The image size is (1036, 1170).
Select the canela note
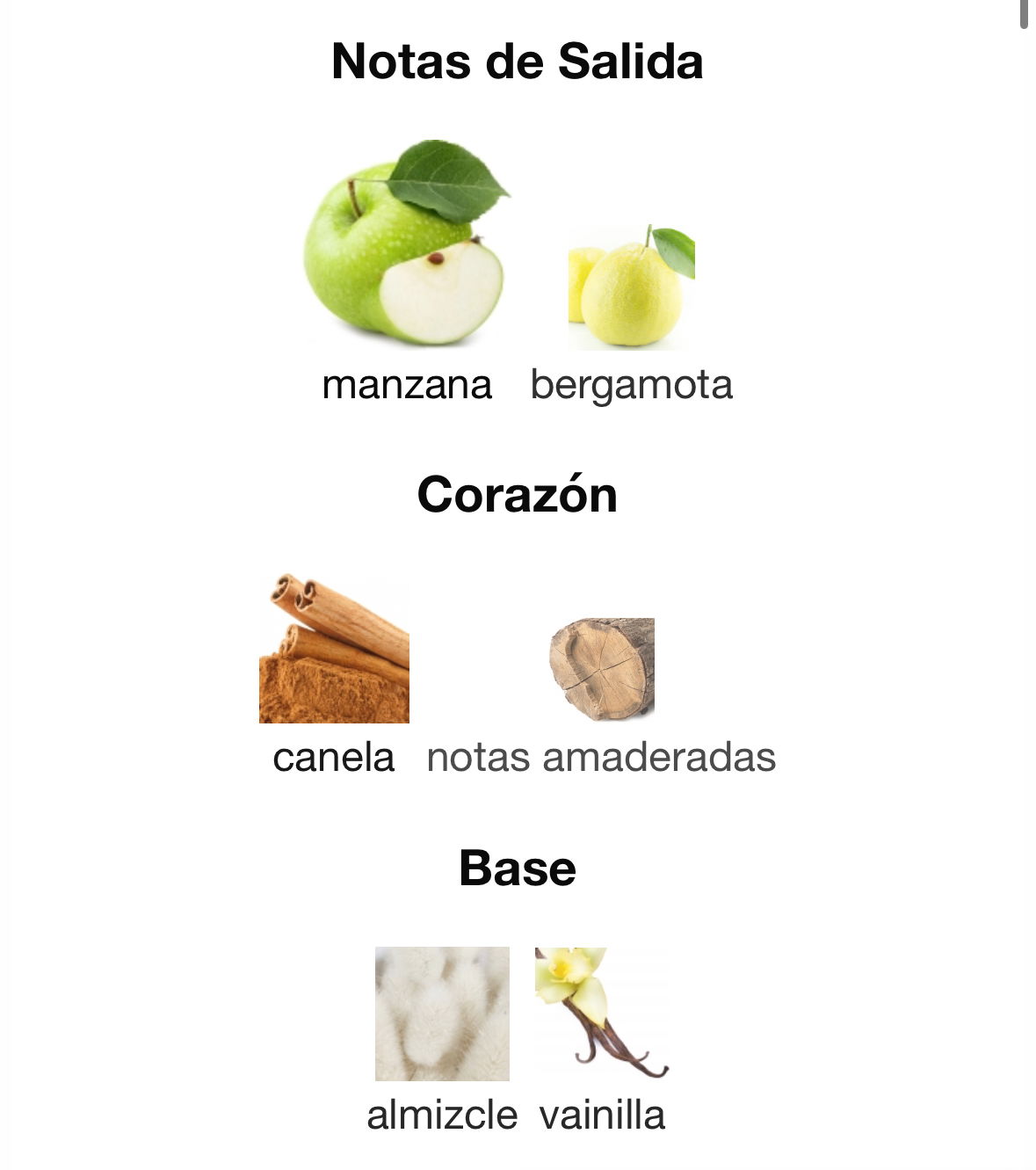click(334, 650)
